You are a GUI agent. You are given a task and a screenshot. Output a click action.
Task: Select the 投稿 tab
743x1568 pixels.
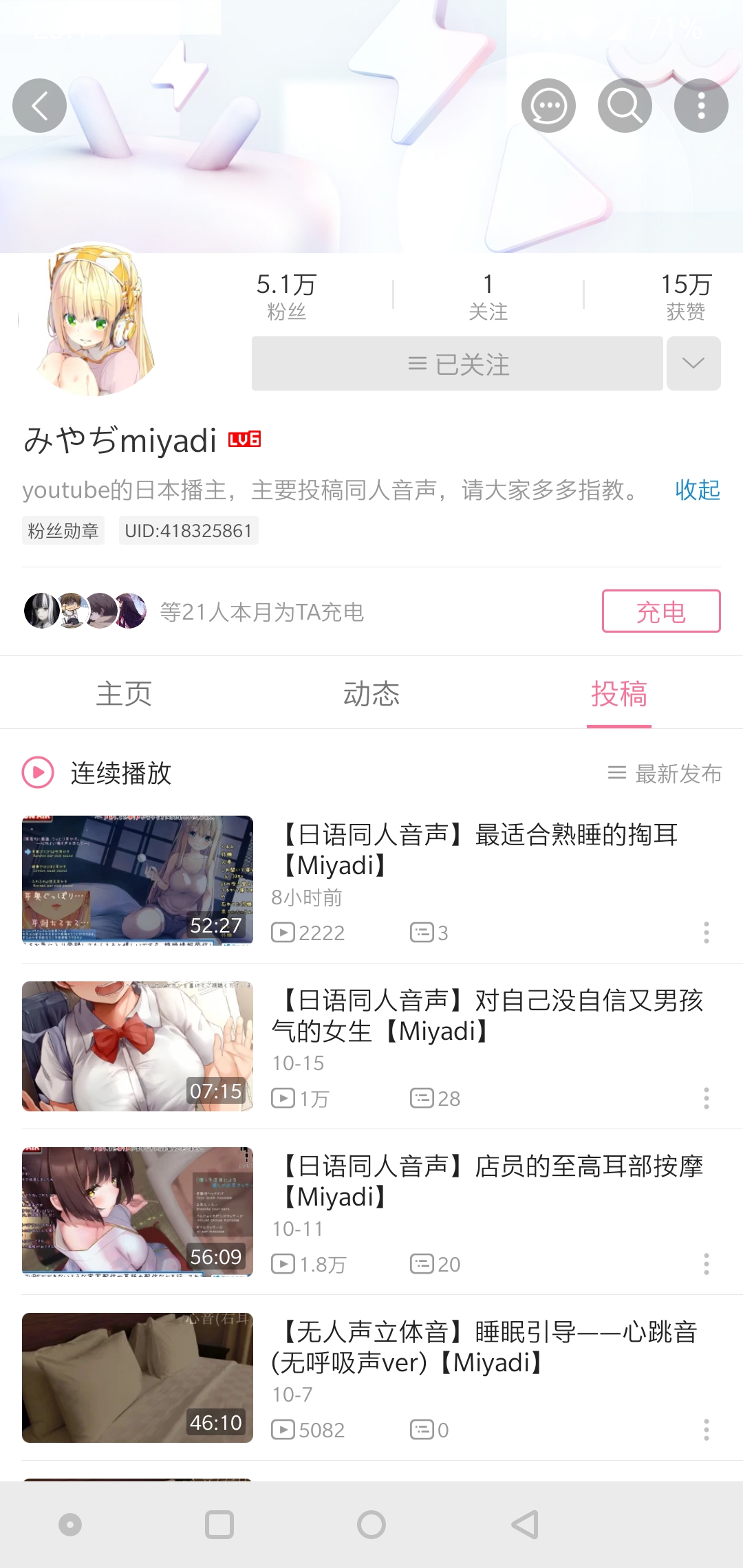pos(619,694)
